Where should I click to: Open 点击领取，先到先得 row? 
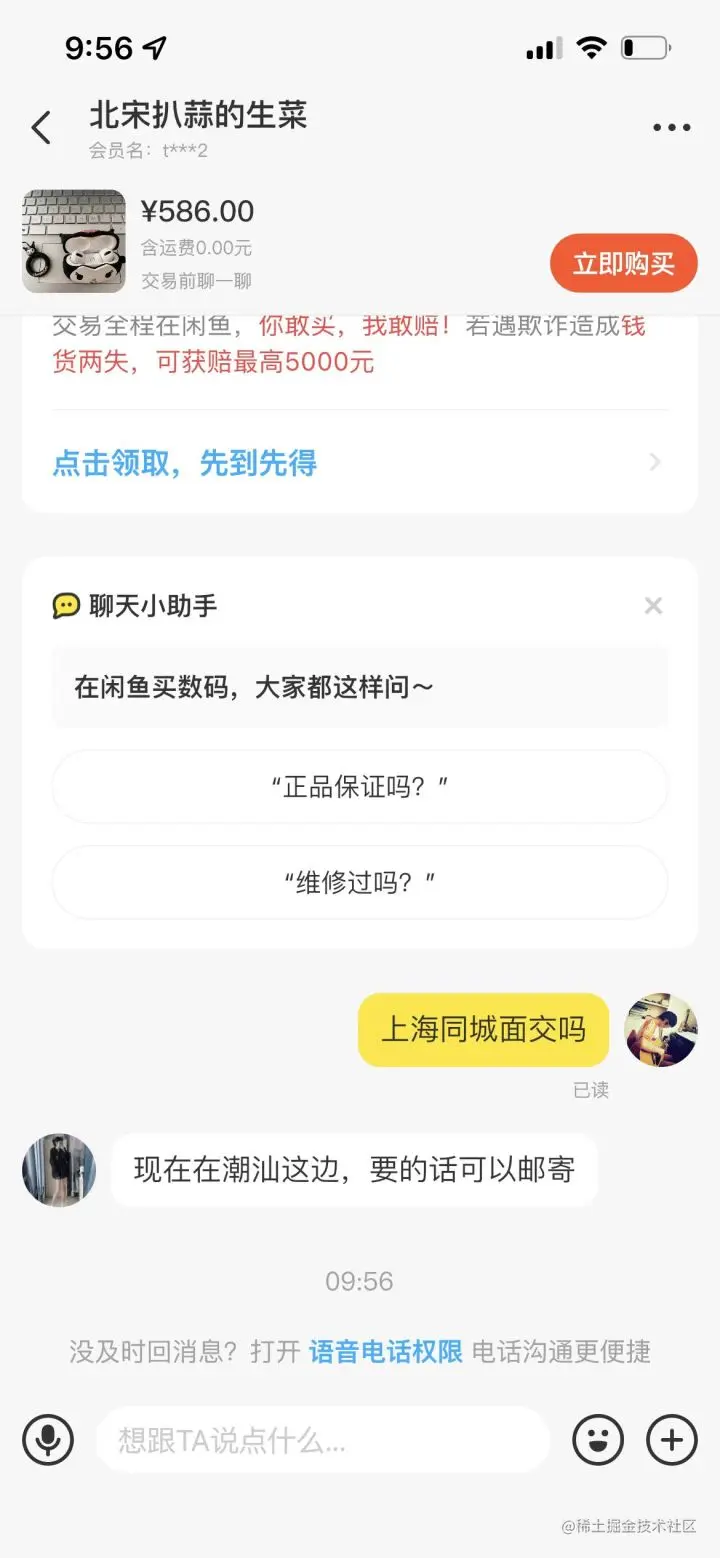point(358,462)
